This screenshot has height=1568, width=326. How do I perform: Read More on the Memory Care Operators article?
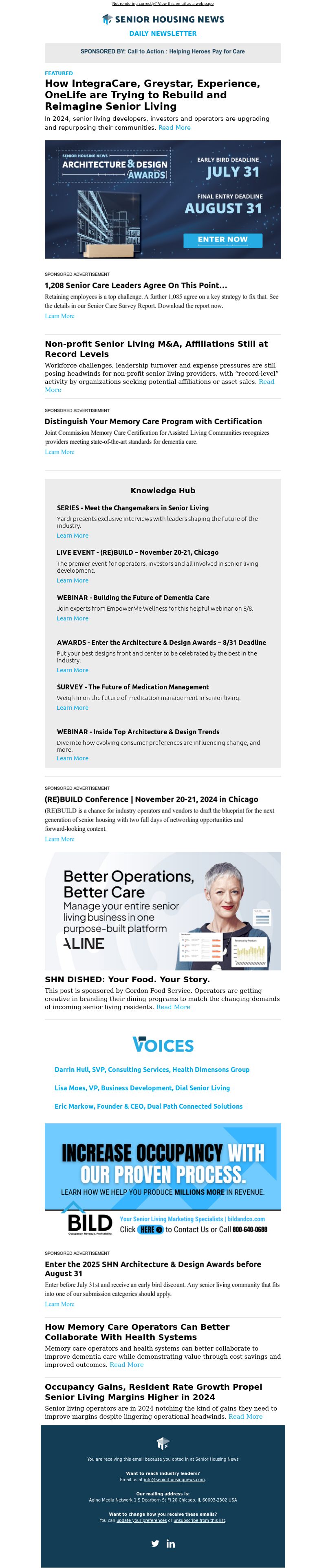click(x=126, y=1365)
